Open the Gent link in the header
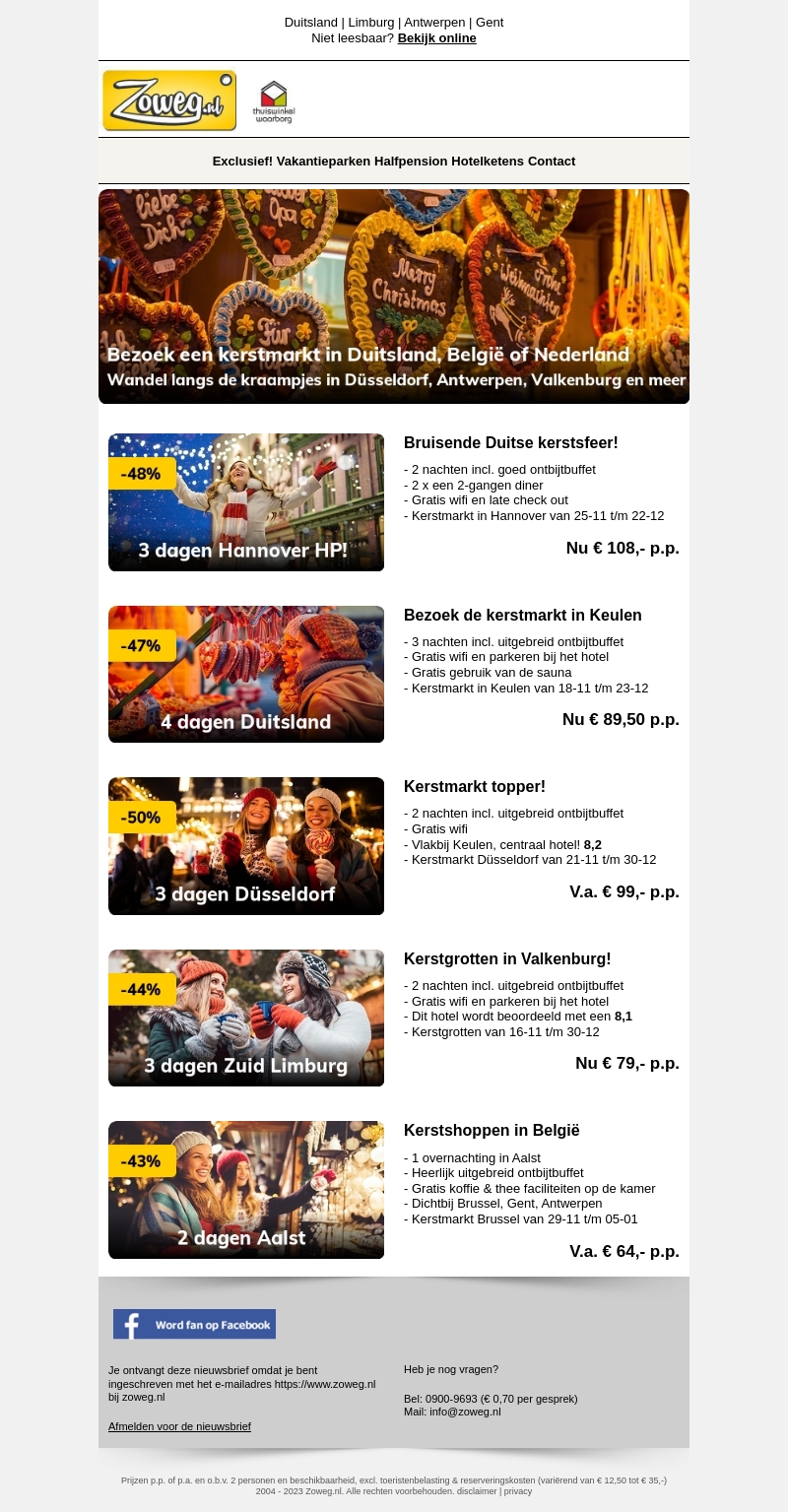This screenshot has width=788, height=1512. [x=490, y=23]
